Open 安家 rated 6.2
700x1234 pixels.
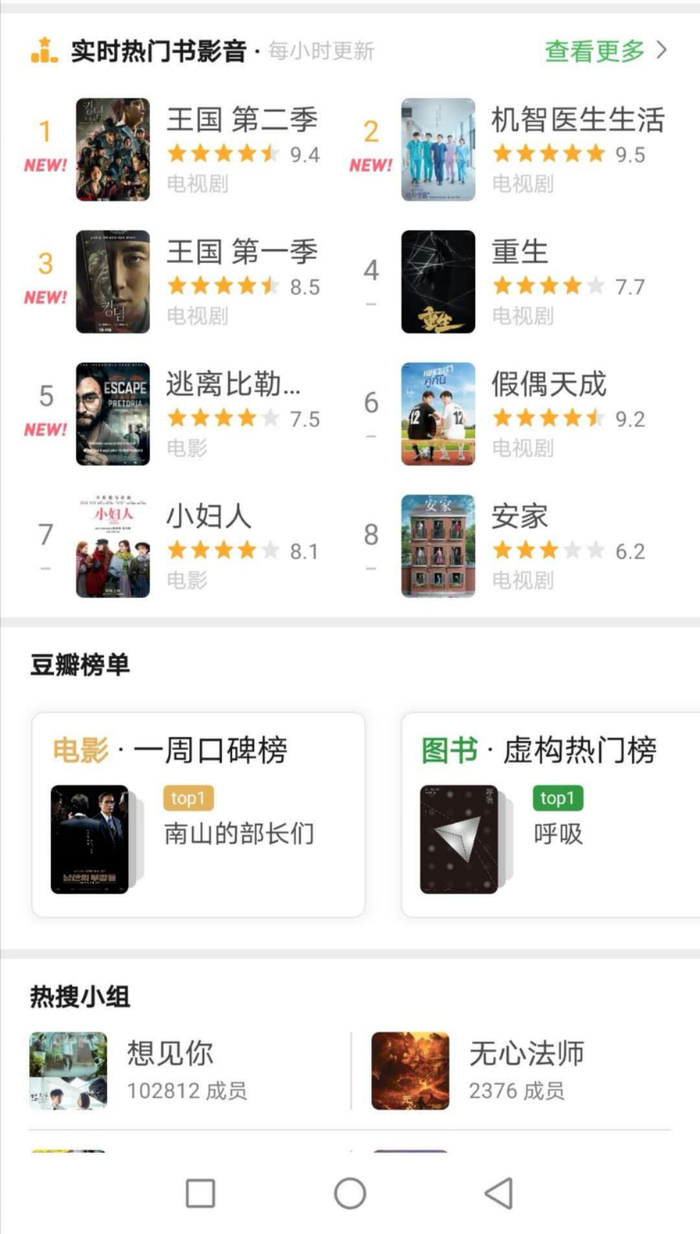[x=520, y=516]
